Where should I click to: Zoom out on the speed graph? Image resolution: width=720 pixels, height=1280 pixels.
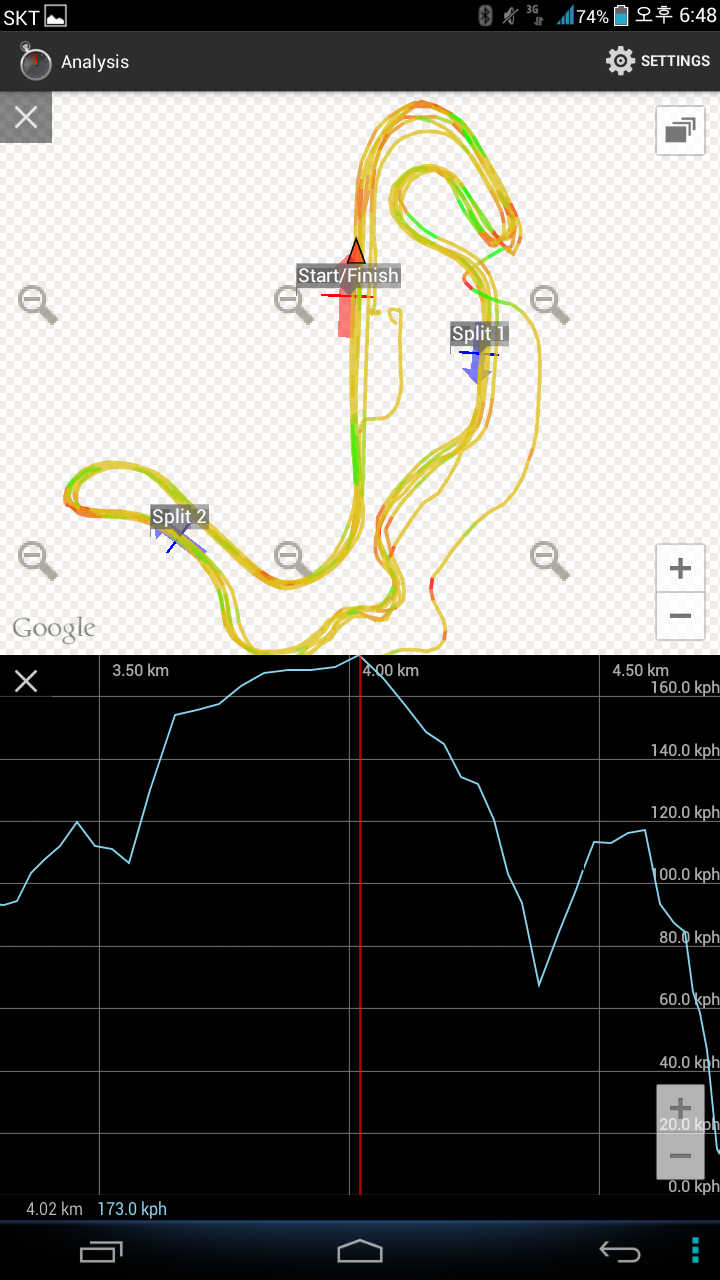(680, 1156)
